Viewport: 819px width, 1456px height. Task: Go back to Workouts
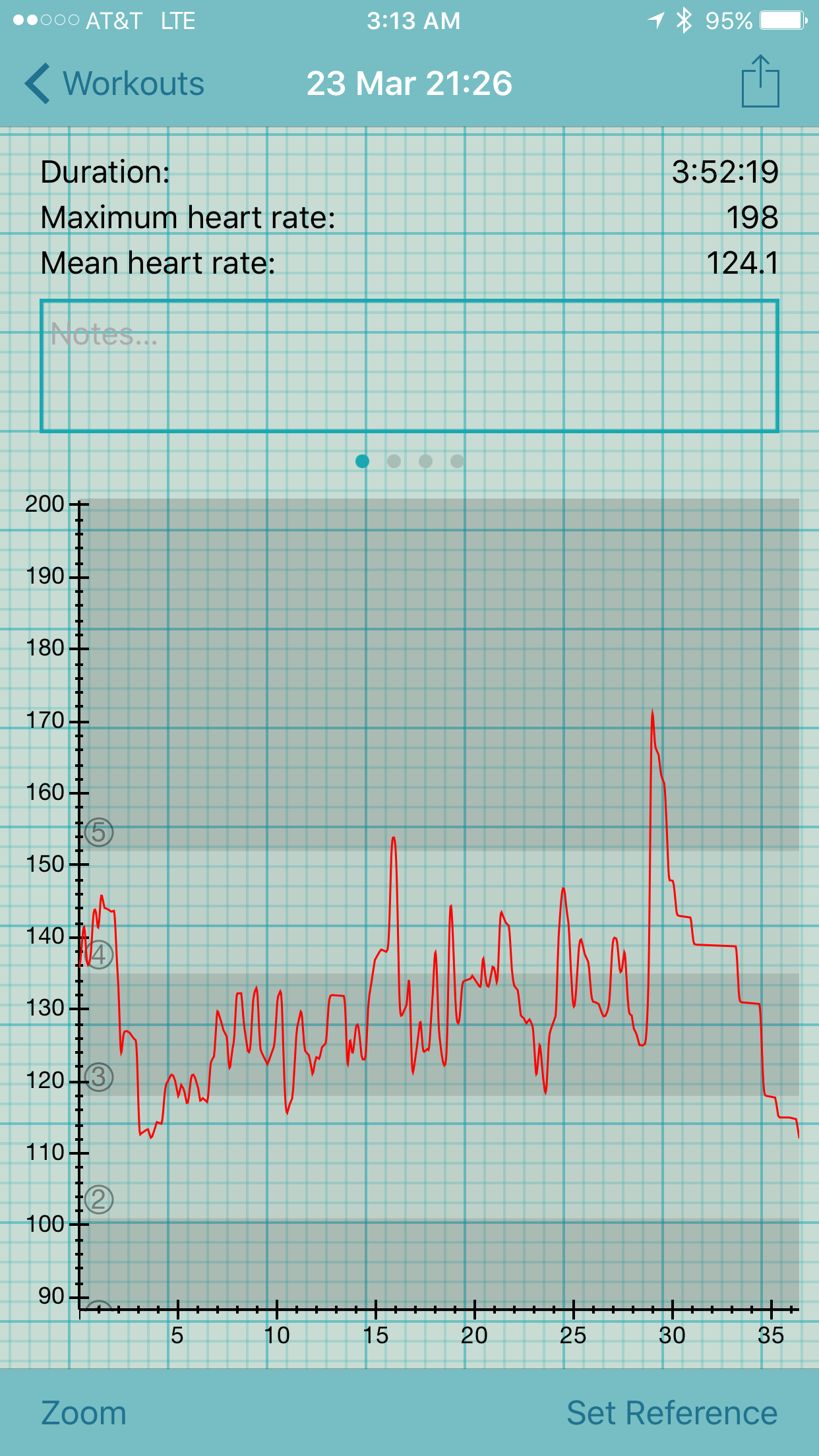(x=115, y=84)
